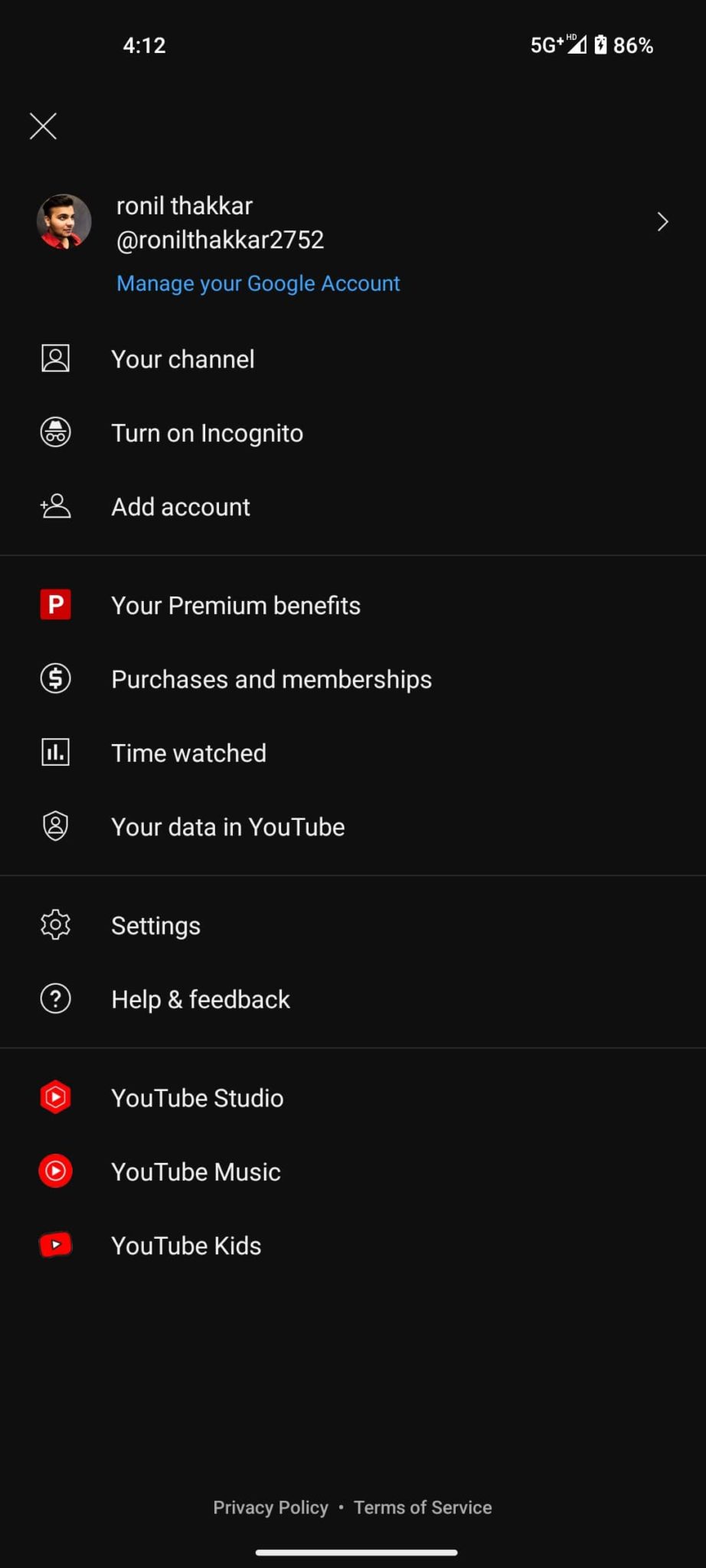Viewport: 706px width, 1568px height.
Task: Select the Your data shield icon
Action: coord(54,826)
